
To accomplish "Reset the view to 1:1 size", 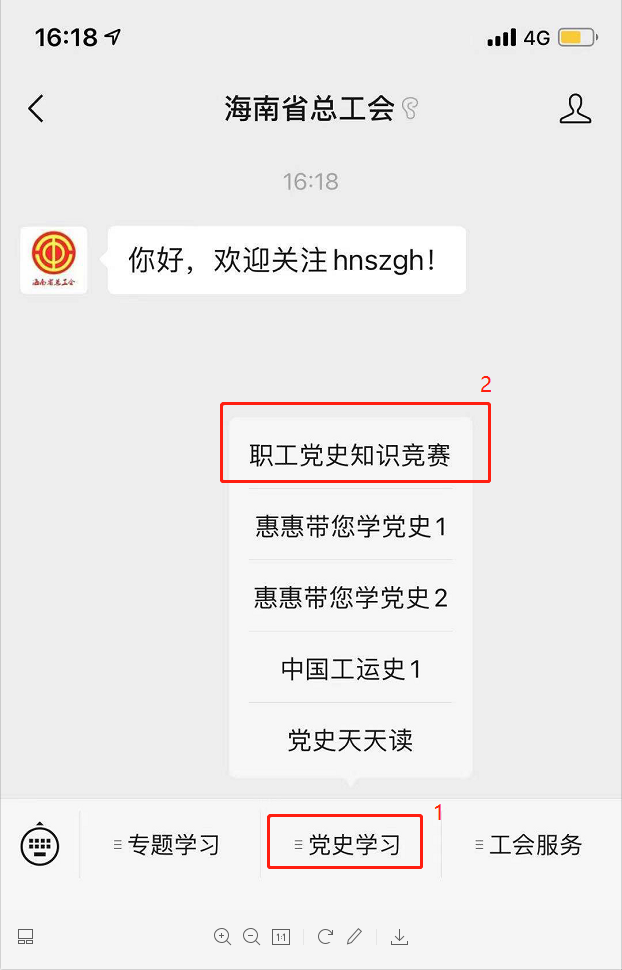I will [x=281, y=937].
